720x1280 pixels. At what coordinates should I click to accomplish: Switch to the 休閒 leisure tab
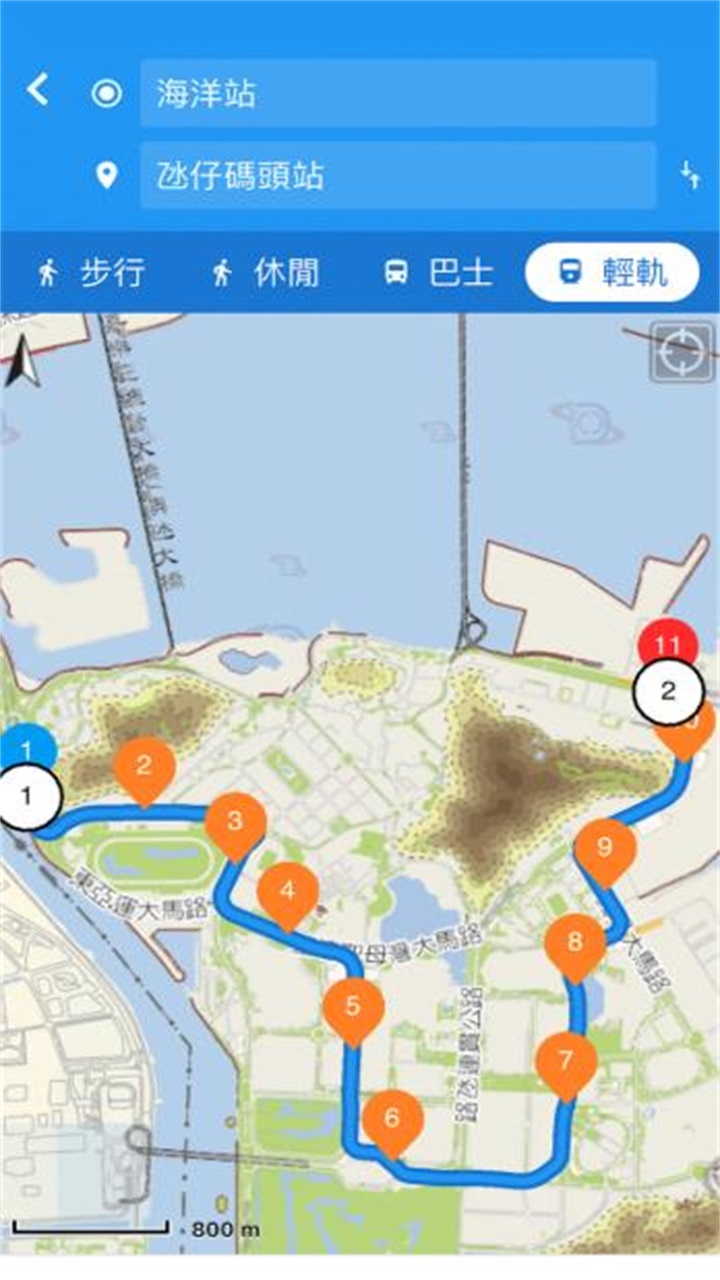coord(266,272)
